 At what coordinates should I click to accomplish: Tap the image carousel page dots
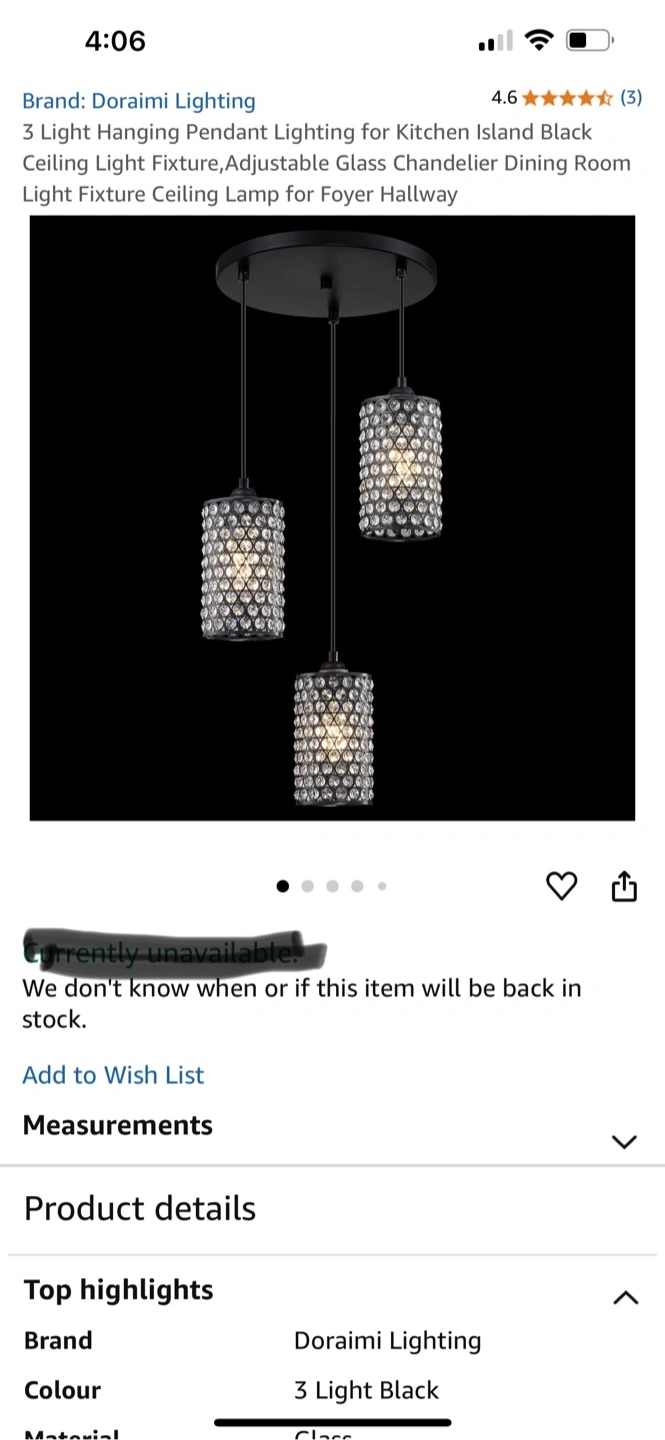(x=332, y=885)
